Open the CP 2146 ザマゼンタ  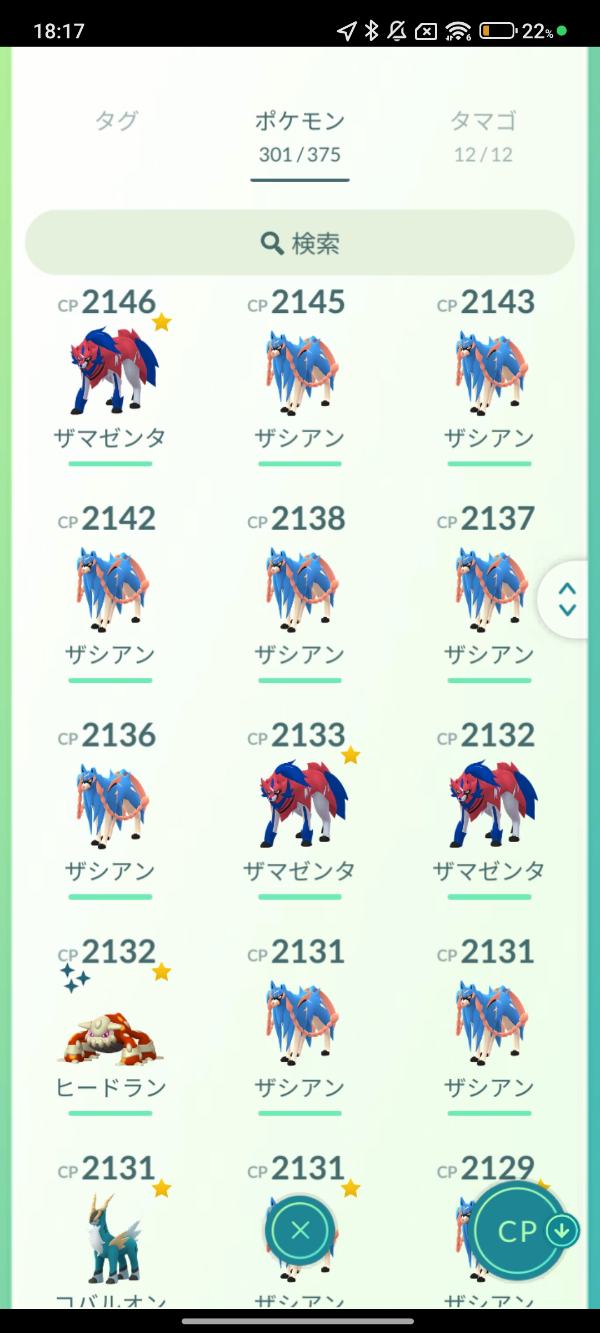(x=110, y=373)
